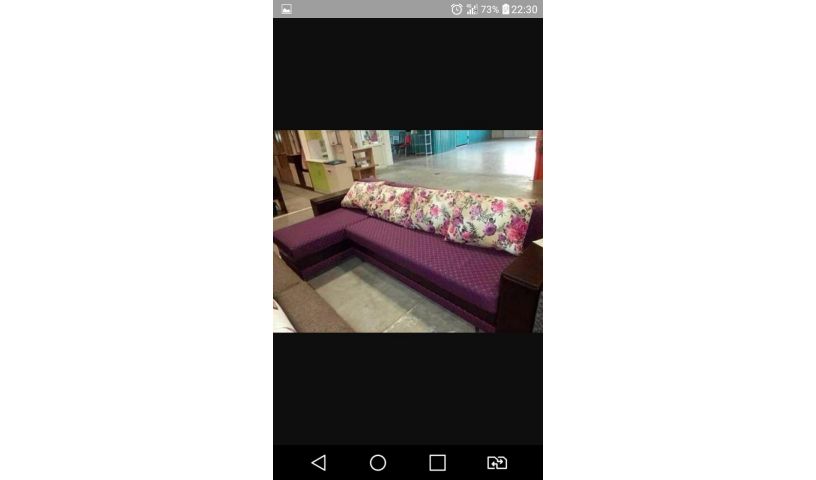Image resolution: width=816 pixels, height=480 pixels.
Task: Go back with the navigation bar
Action: tap(318, 462)
